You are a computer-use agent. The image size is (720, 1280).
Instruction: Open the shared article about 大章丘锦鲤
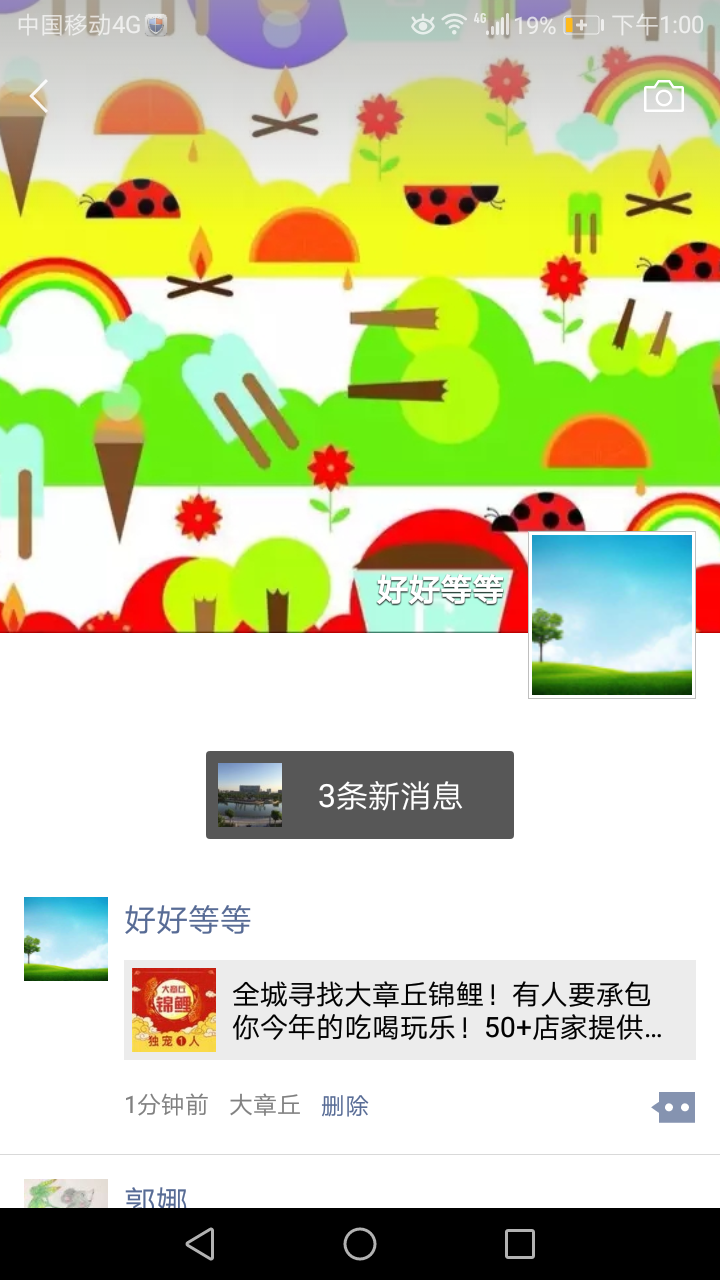click(410, 1010)
